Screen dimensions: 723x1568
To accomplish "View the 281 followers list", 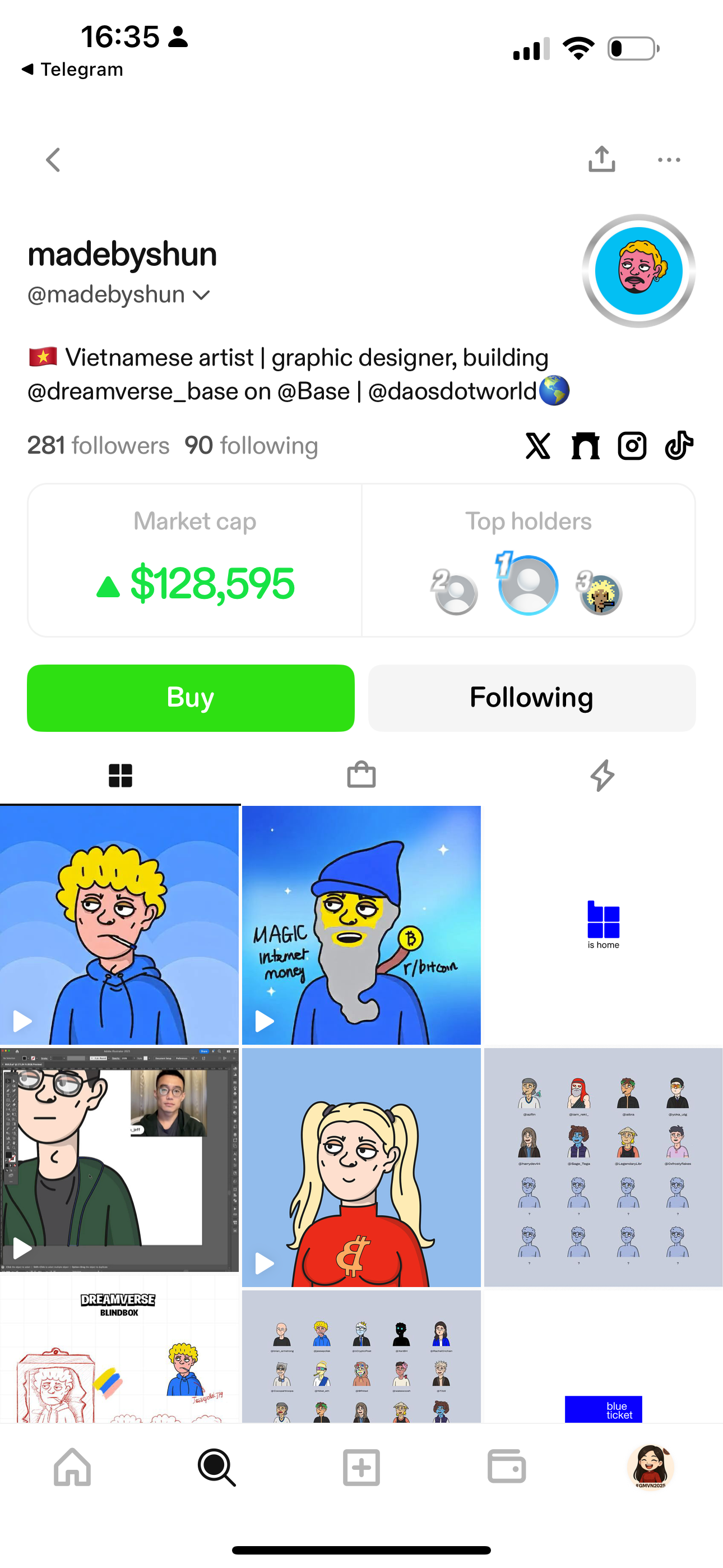I will coord(98,446).
